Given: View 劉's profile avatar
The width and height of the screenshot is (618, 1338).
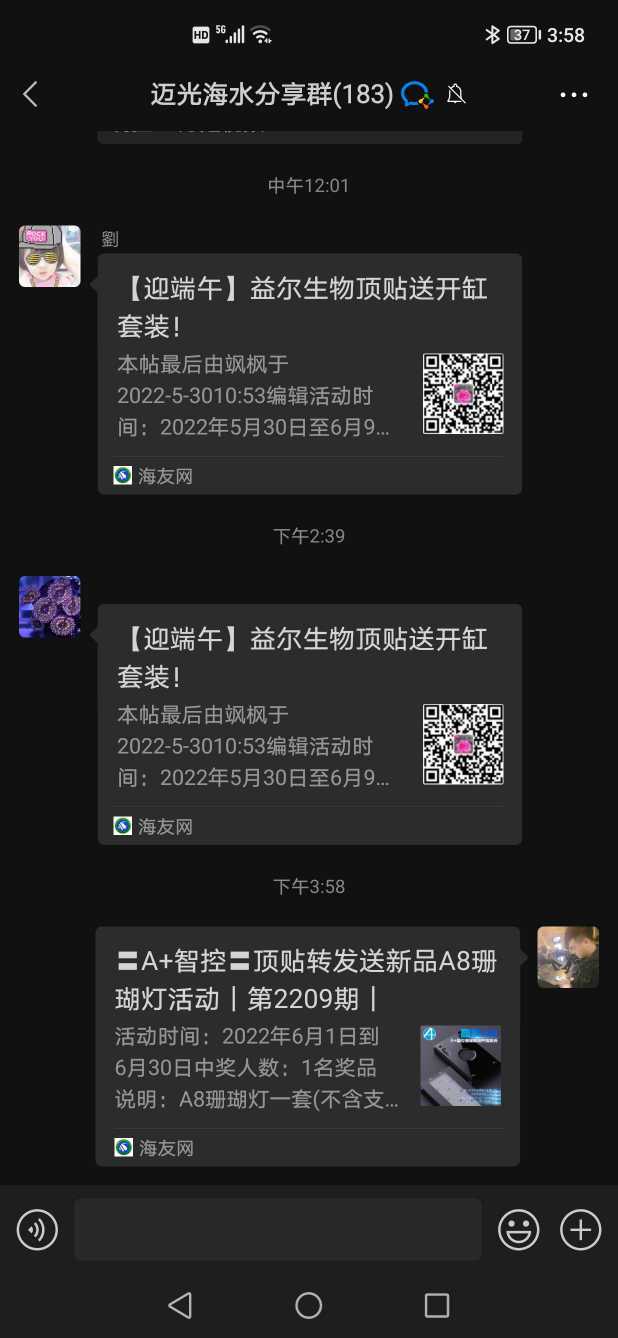Looking at the screenshot, I should click(x=50, y=256).
